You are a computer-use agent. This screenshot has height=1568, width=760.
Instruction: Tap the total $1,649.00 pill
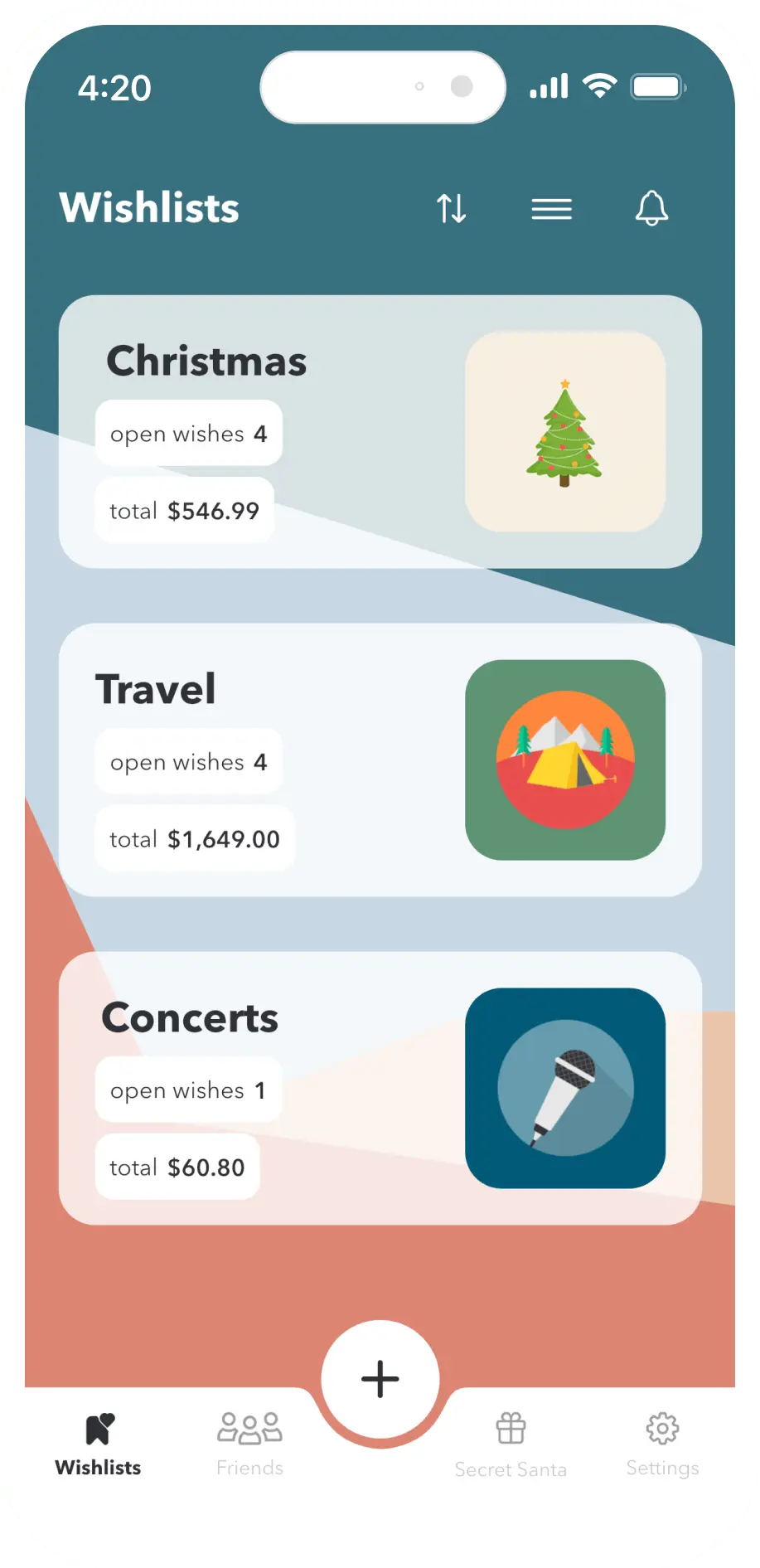[194, 838]
